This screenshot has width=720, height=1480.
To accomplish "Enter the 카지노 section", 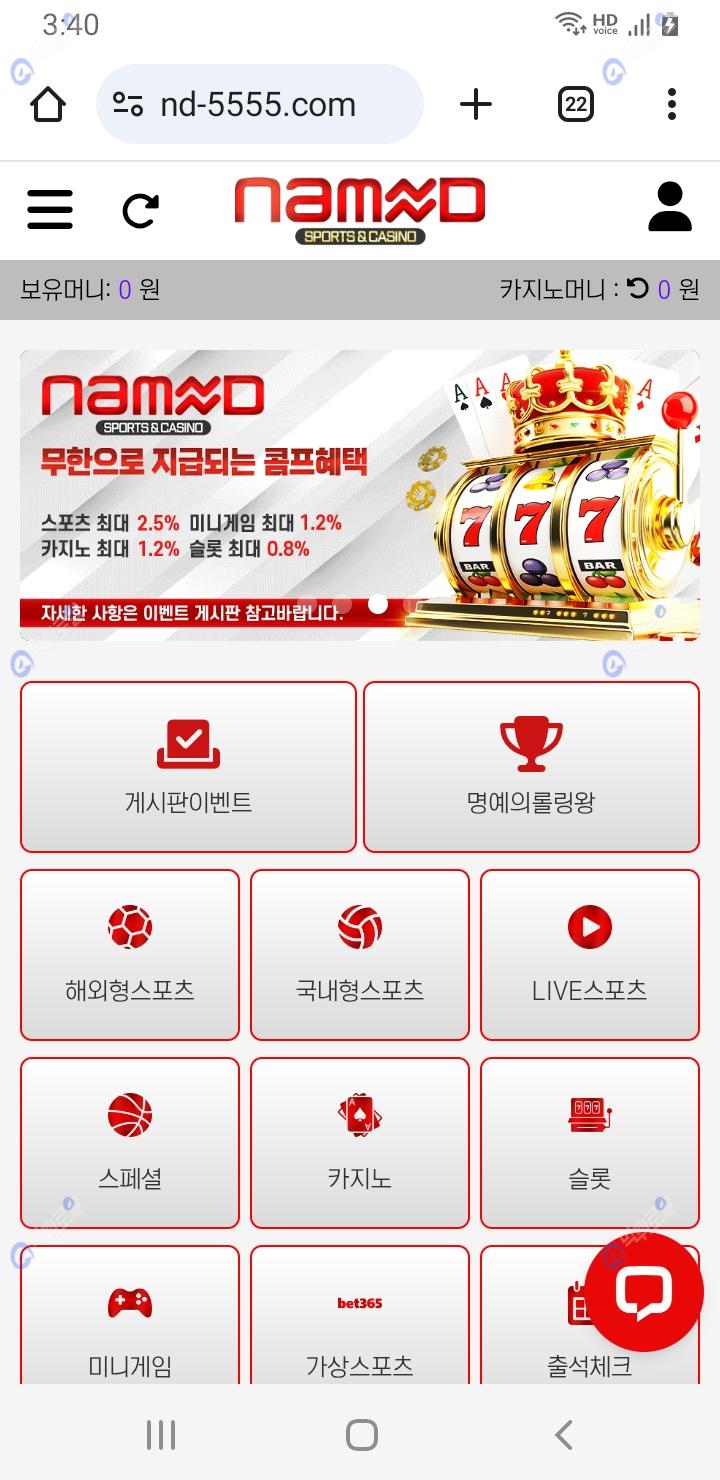I will [360, 1142].
